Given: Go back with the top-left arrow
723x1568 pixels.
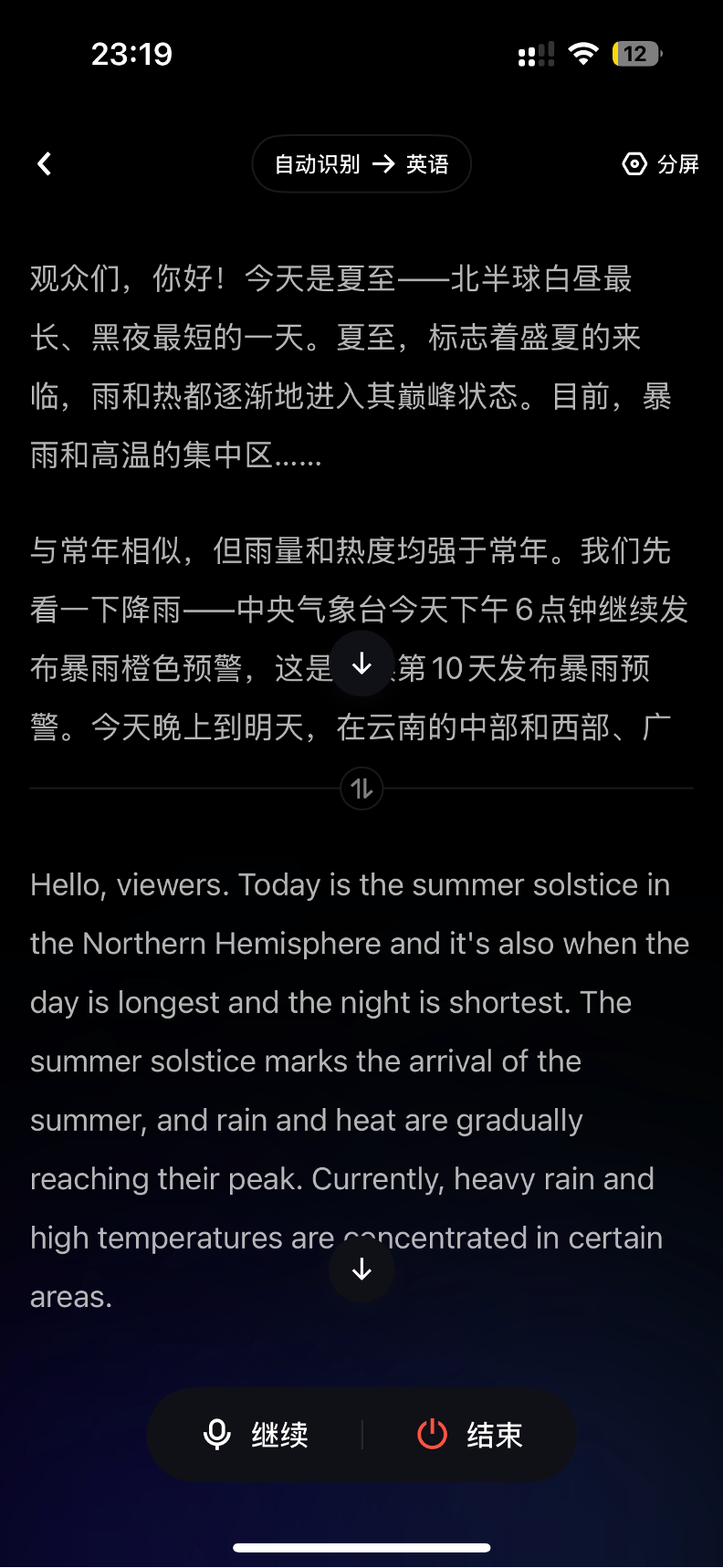Looking at the screenshot, I should point(44,164).
